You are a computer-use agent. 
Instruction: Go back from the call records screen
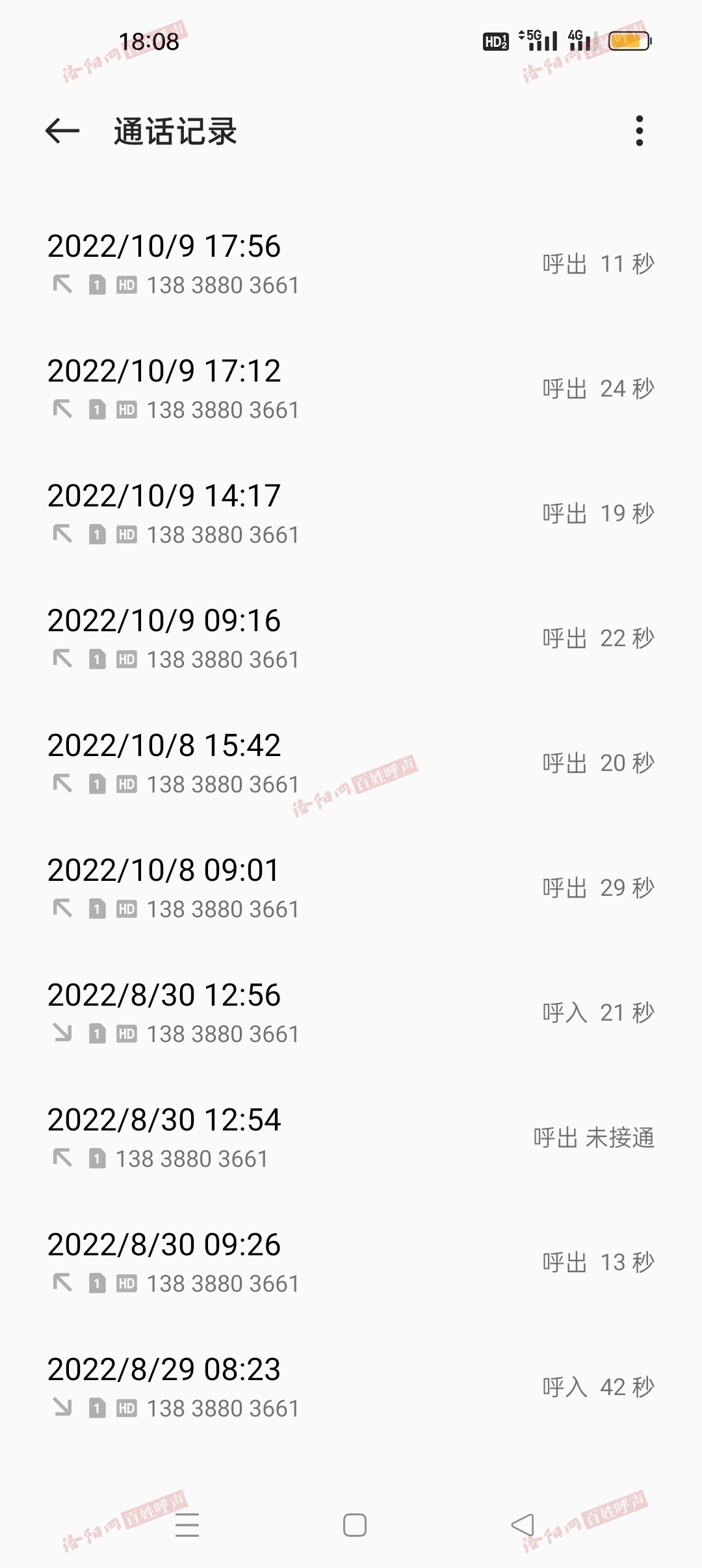click(62, 131)
